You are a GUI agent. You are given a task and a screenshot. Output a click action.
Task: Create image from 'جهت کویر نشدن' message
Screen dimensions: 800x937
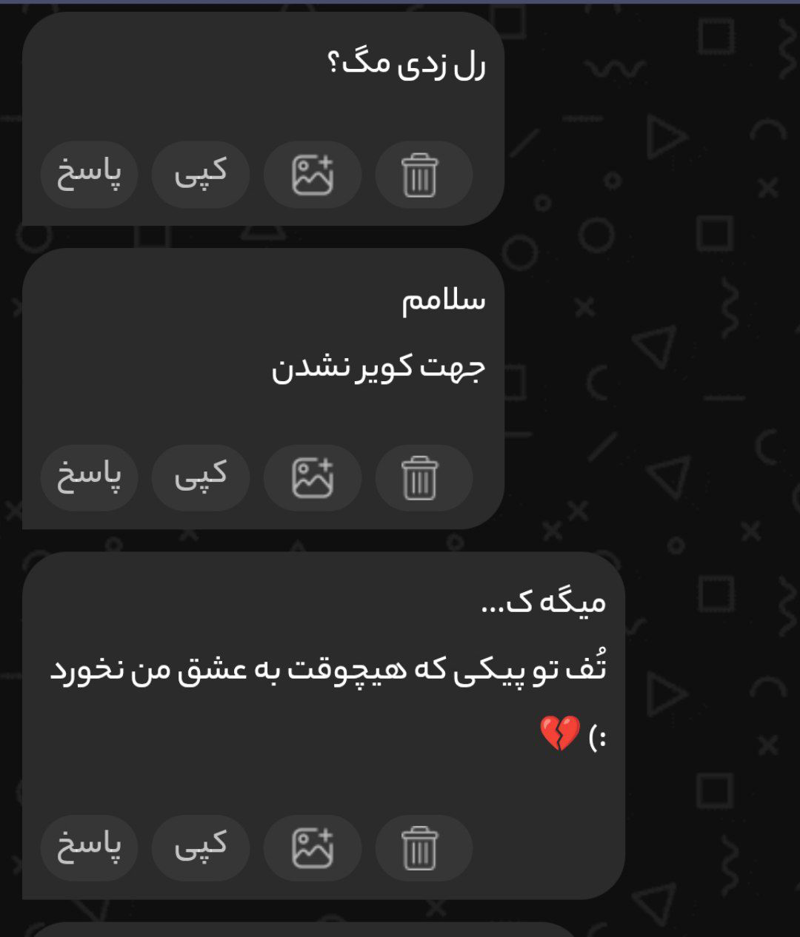[x=311, y=478]
